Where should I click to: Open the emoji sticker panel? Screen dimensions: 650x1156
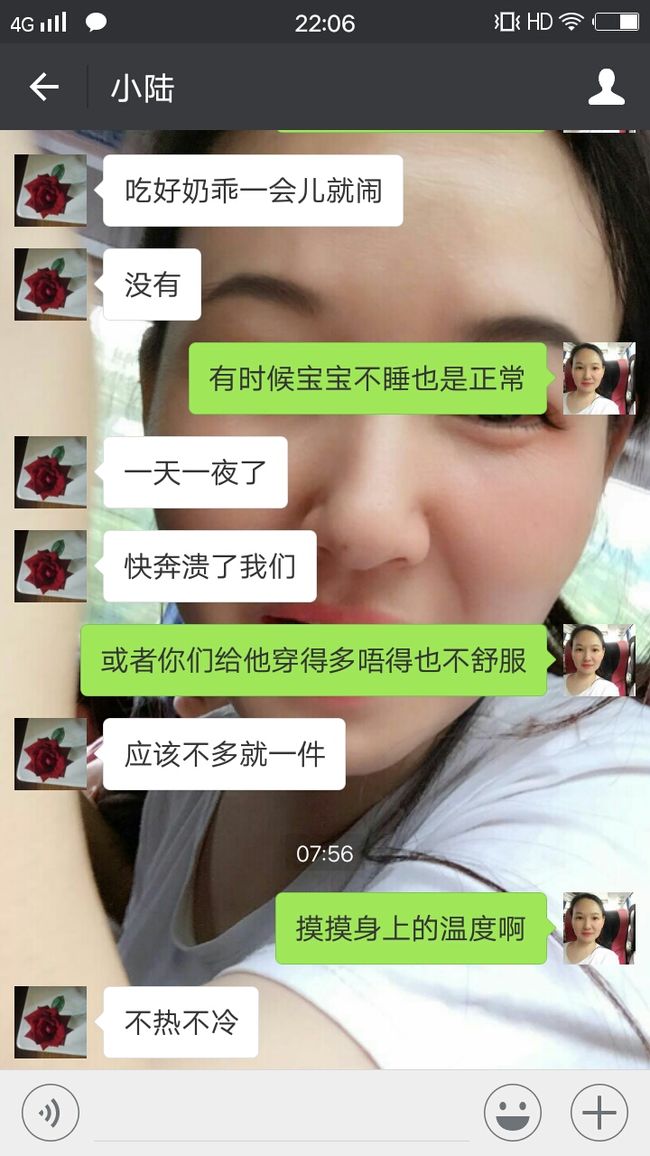(512, 1112)
